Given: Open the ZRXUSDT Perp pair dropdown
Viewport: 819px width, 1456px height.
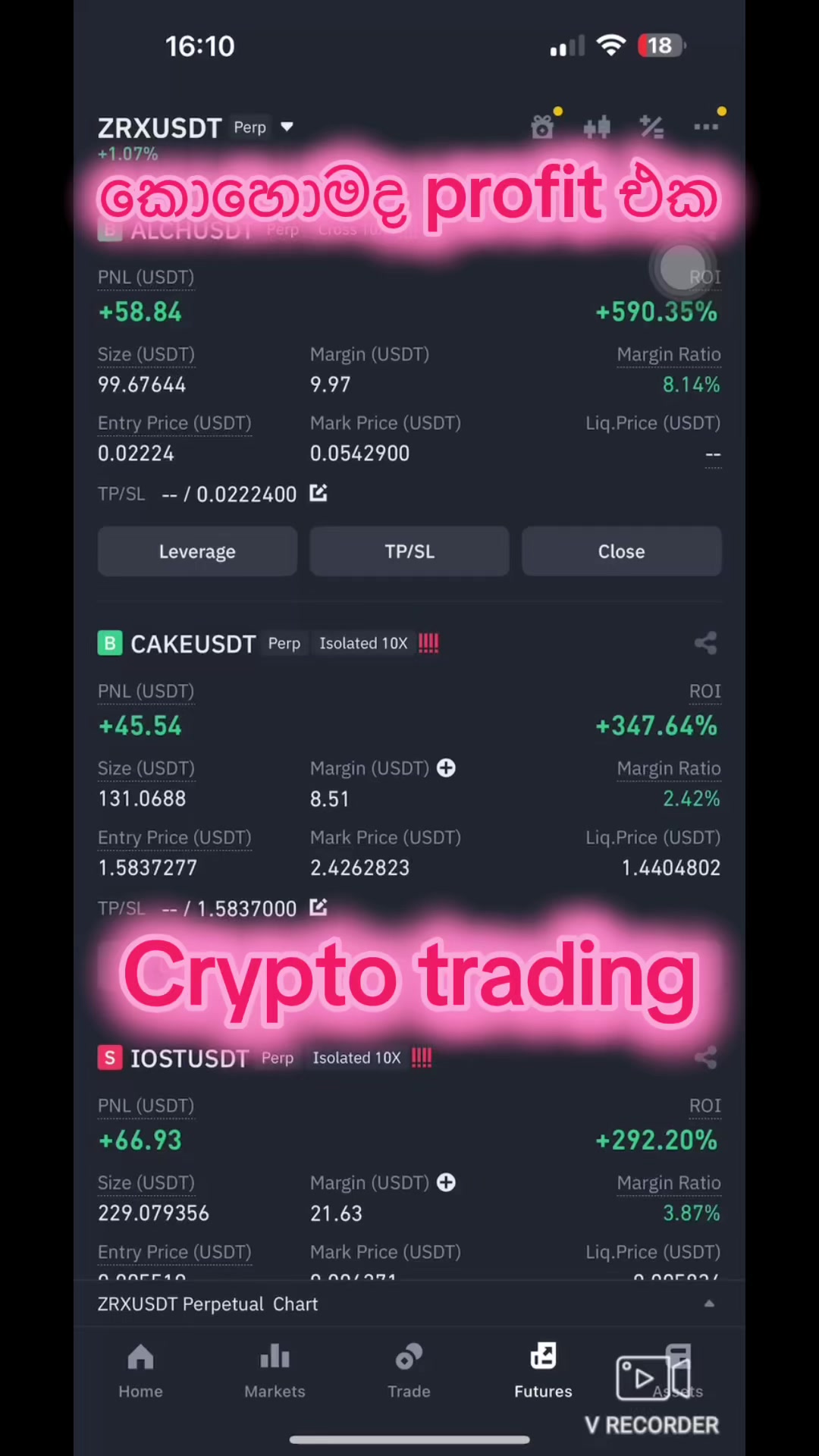Looking at the screenshot, I should pos(287,127).
